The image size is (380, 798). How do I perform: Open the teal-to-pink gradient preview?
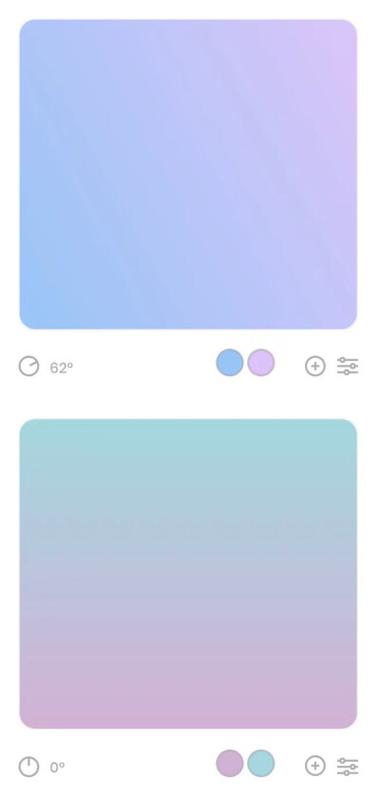(188, 574)
